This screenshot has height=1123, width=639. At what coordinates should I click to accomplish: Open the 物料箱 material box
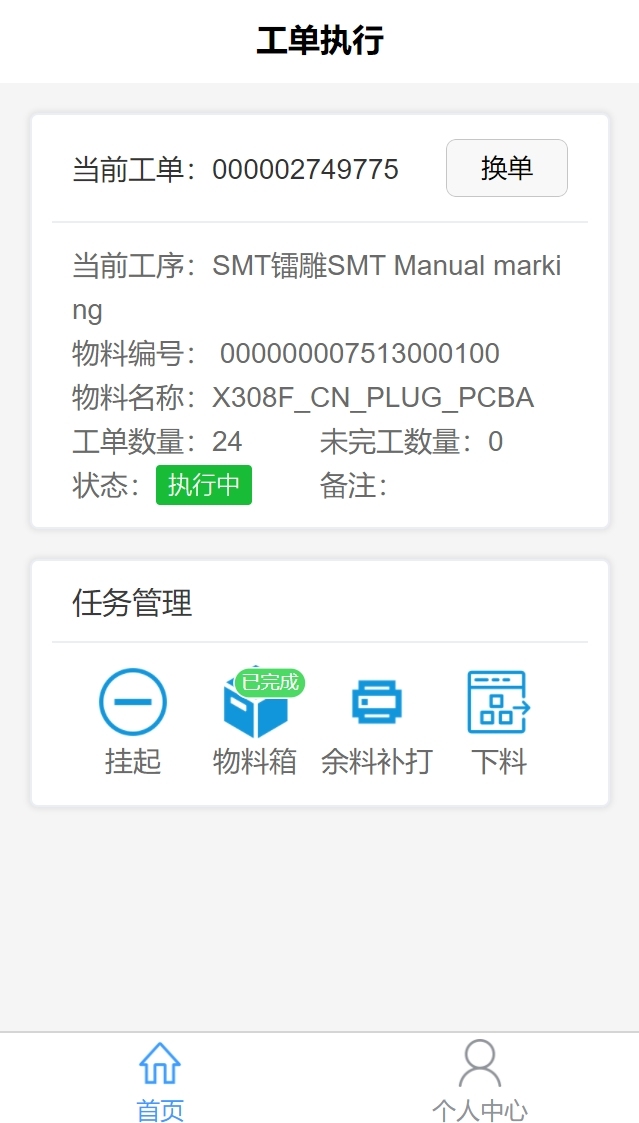pos(255,720)
